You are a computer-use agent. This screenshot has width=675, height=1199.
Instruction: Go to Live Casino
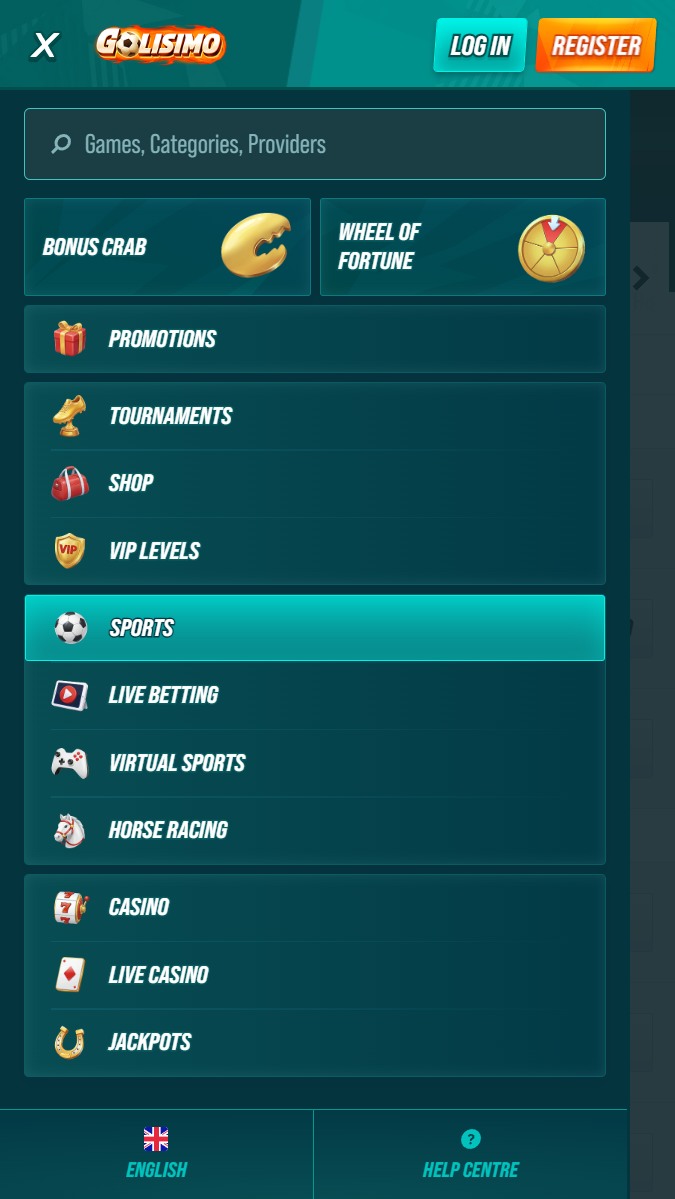tap(315, 975)
